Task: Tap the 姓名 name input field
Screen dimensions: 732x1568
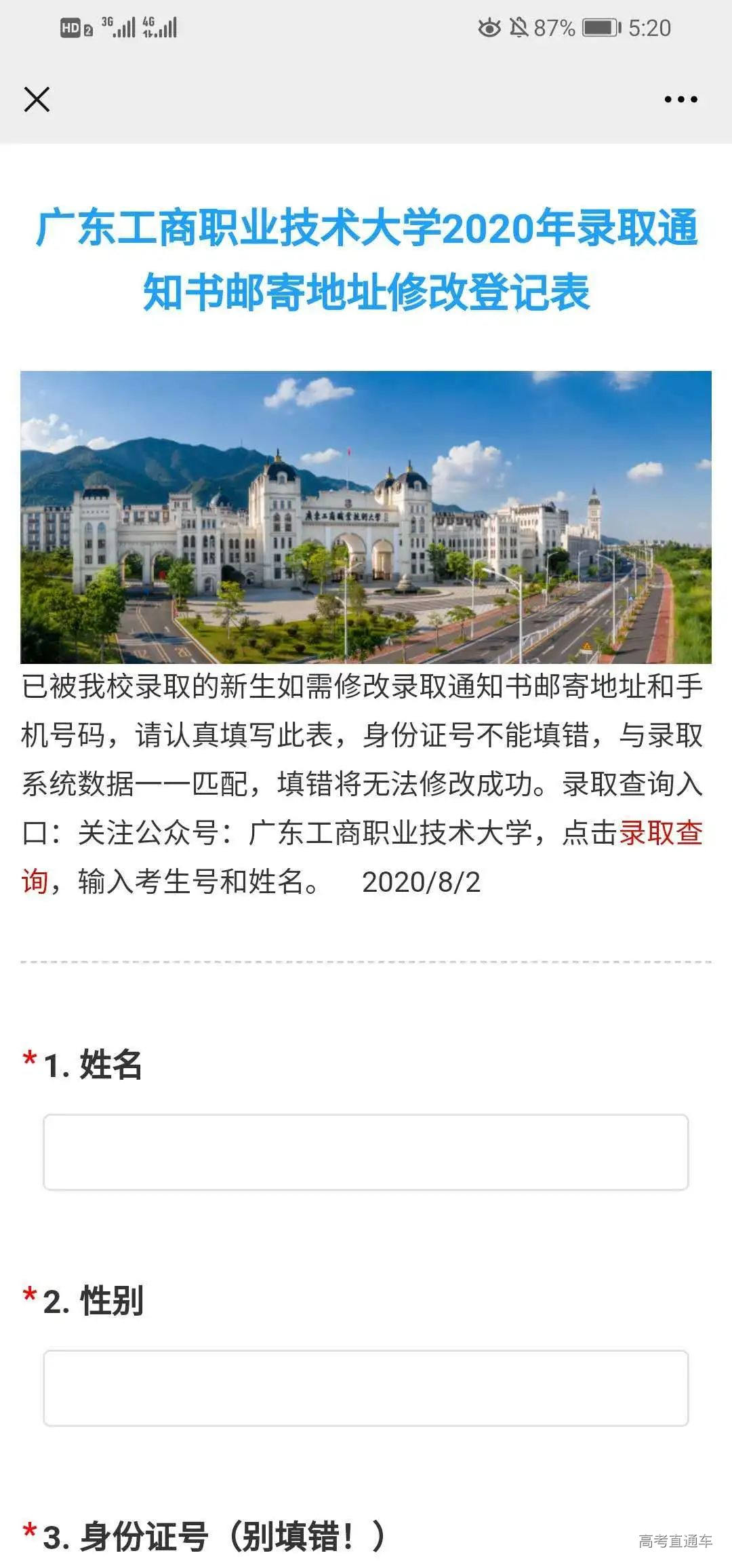Action: (366, 1152)
